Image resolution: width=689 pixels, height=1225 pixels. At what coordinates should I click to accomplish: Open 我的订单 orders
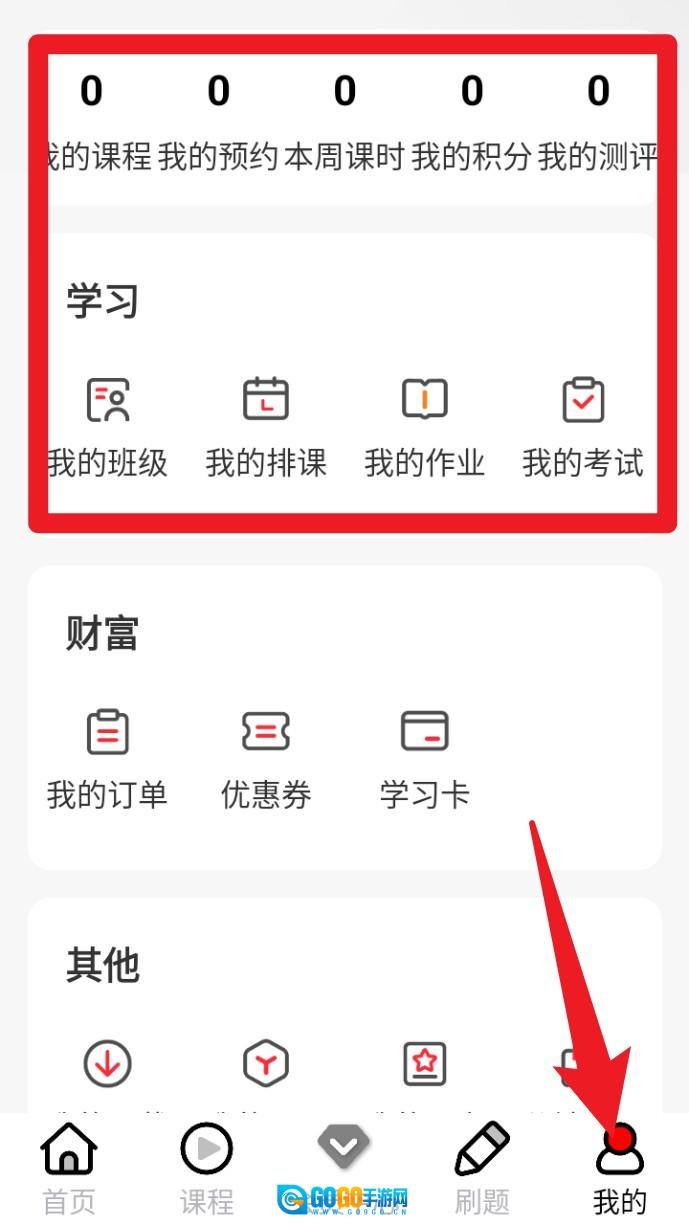(107, 758)
